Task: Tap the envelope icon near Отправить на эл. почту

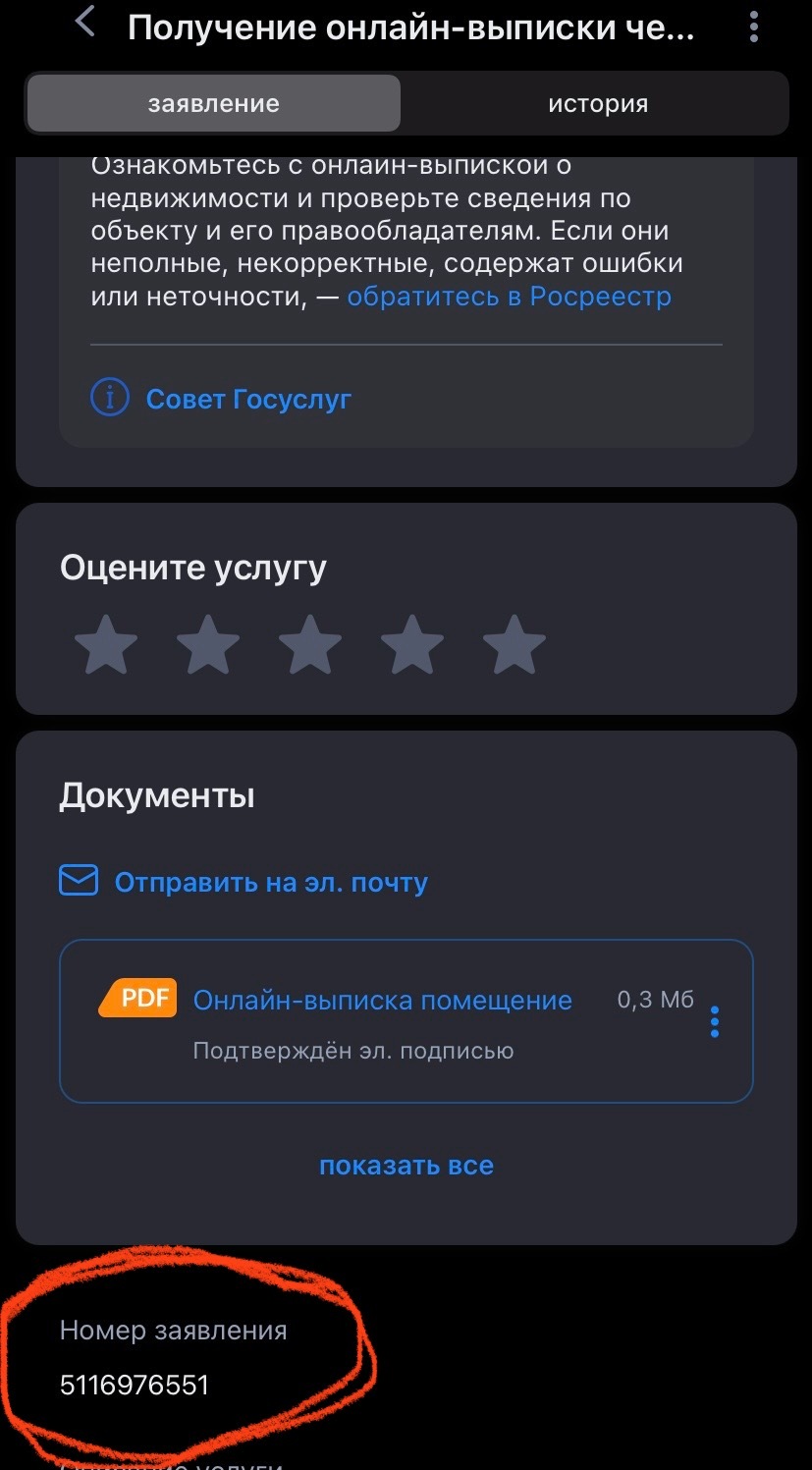Action: (78, 881)
